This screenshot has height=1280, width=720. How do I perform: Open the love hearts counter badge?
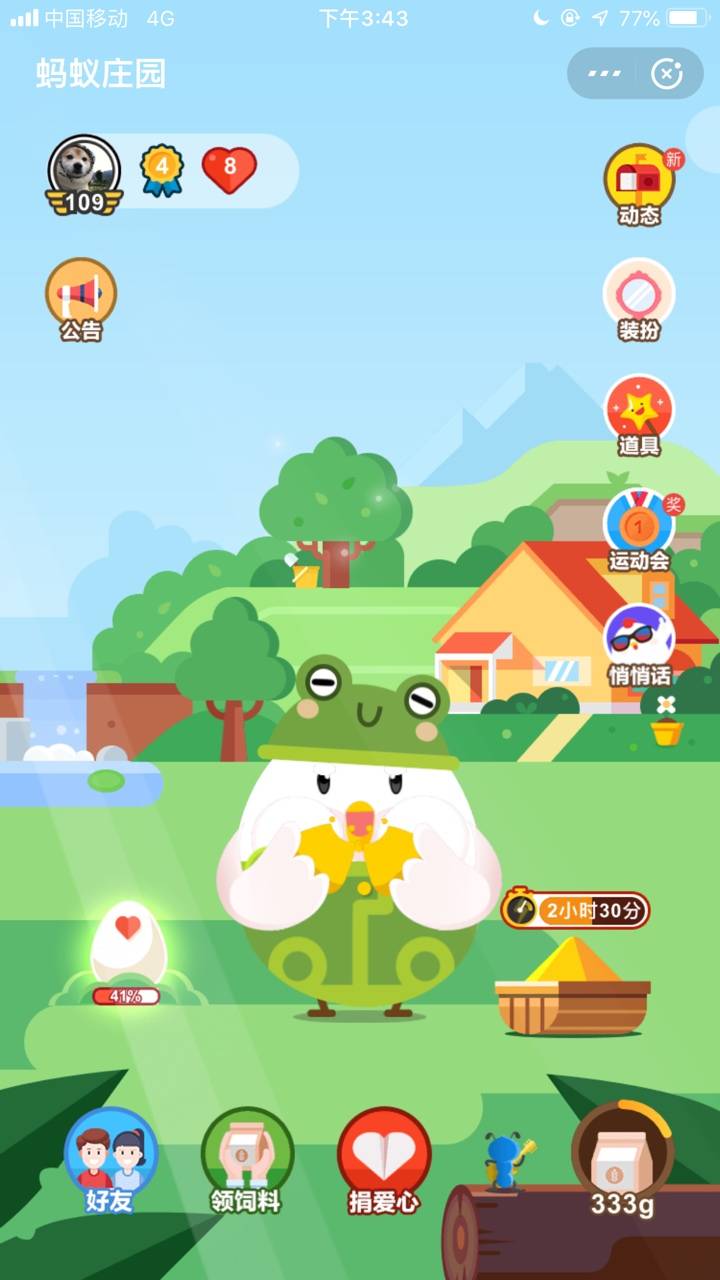tap(229, 169)
